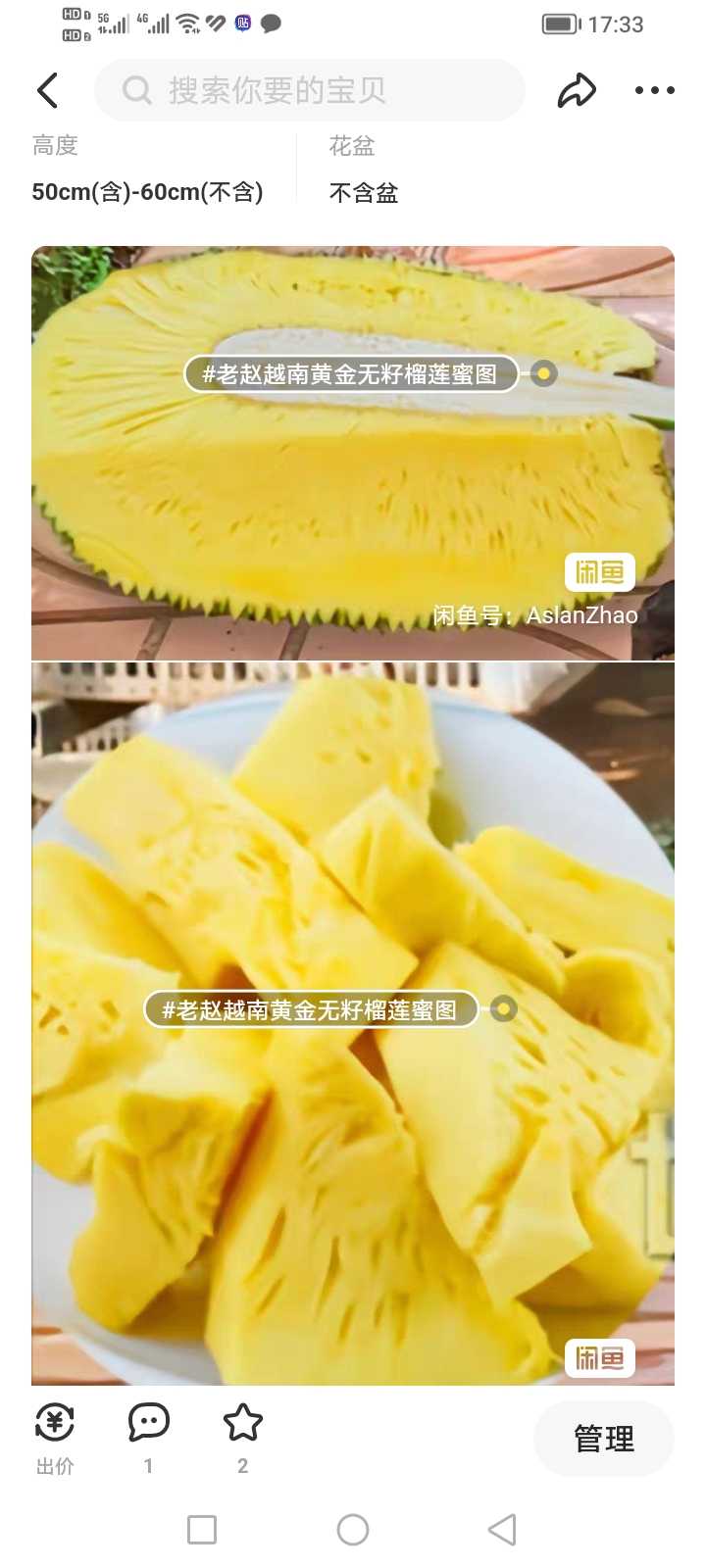Go back using the top-left arrow

pos(47,90)
